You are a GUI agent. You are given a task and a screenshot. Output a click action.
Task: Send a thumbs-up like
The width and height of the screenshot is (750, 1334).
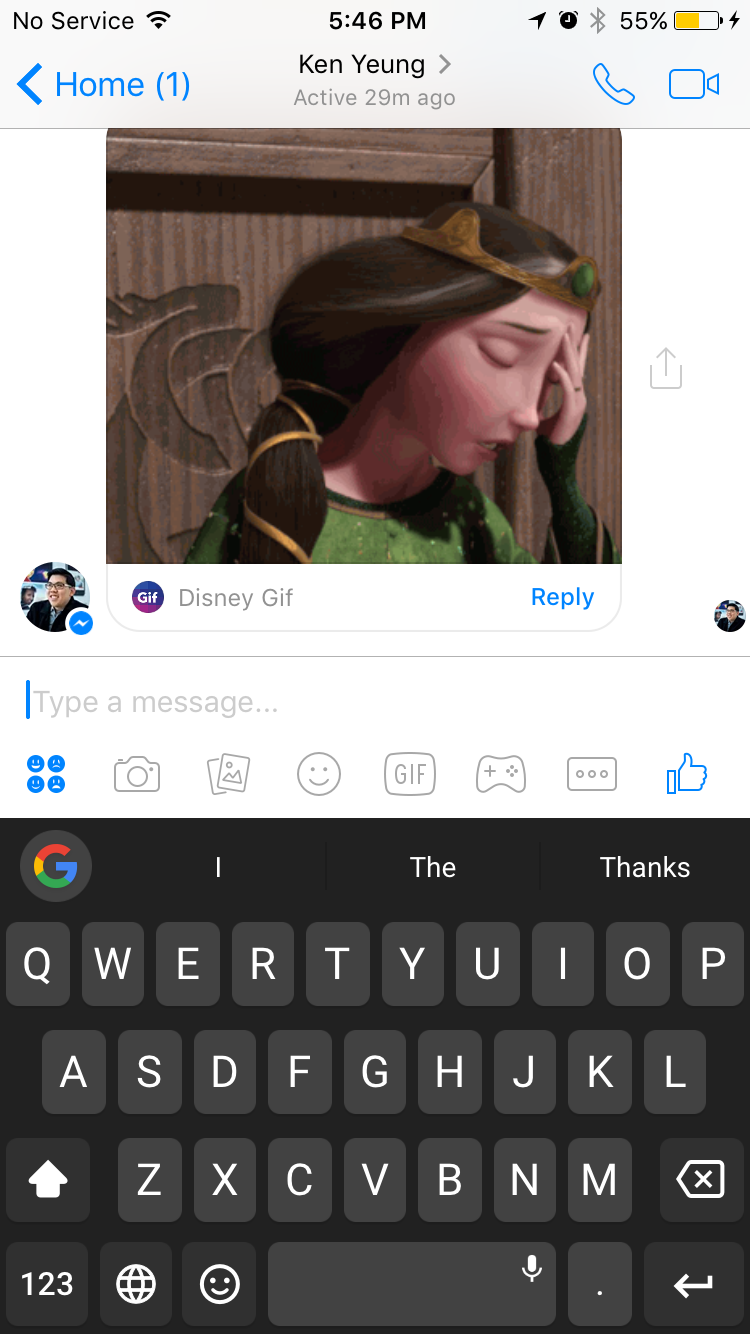[687, 774]
